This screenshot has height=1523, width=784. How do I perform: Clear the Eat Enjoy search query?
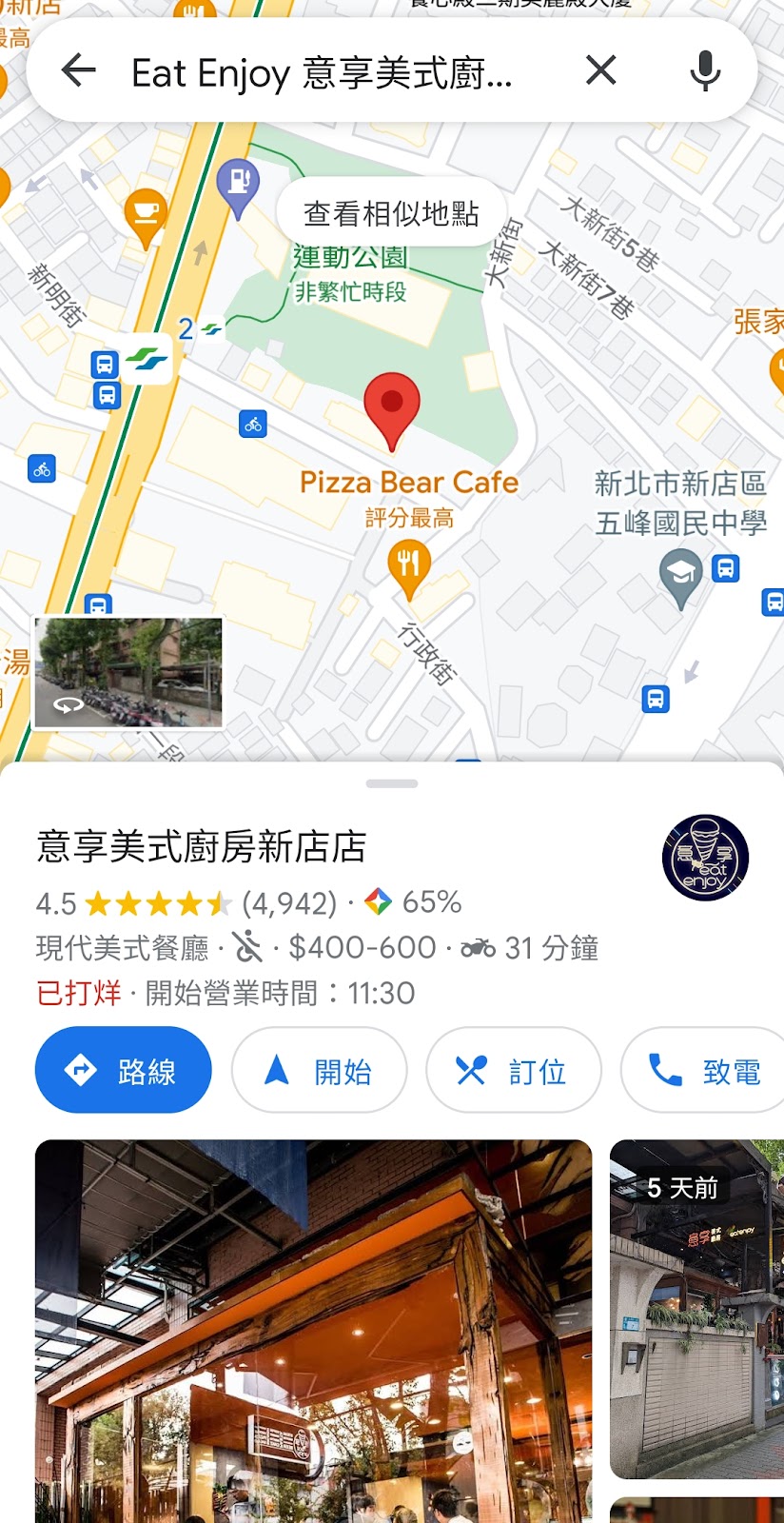coord(600,70)
